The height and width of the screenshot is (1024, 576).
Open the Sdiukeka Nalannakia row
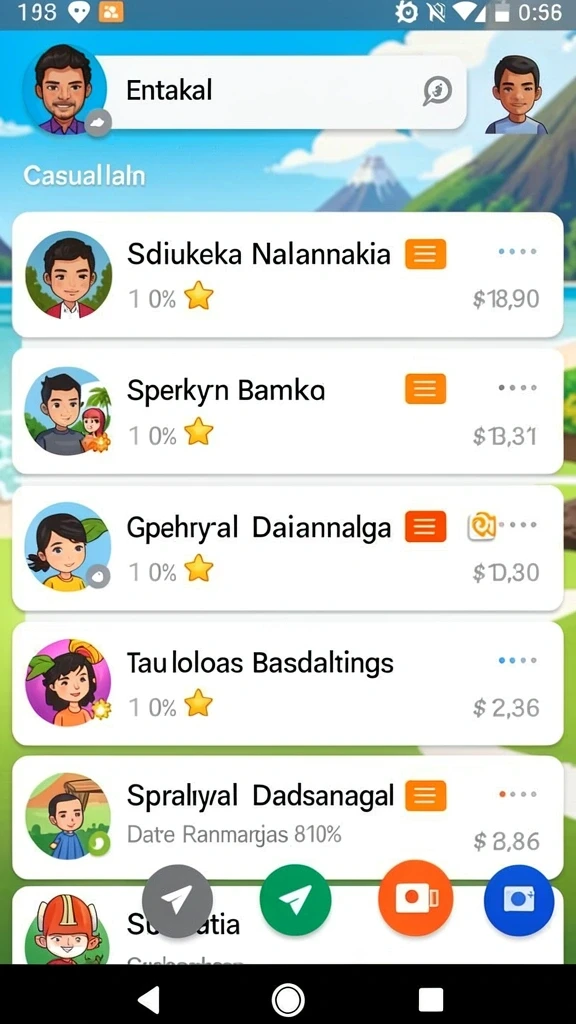(x=287, y=275)
